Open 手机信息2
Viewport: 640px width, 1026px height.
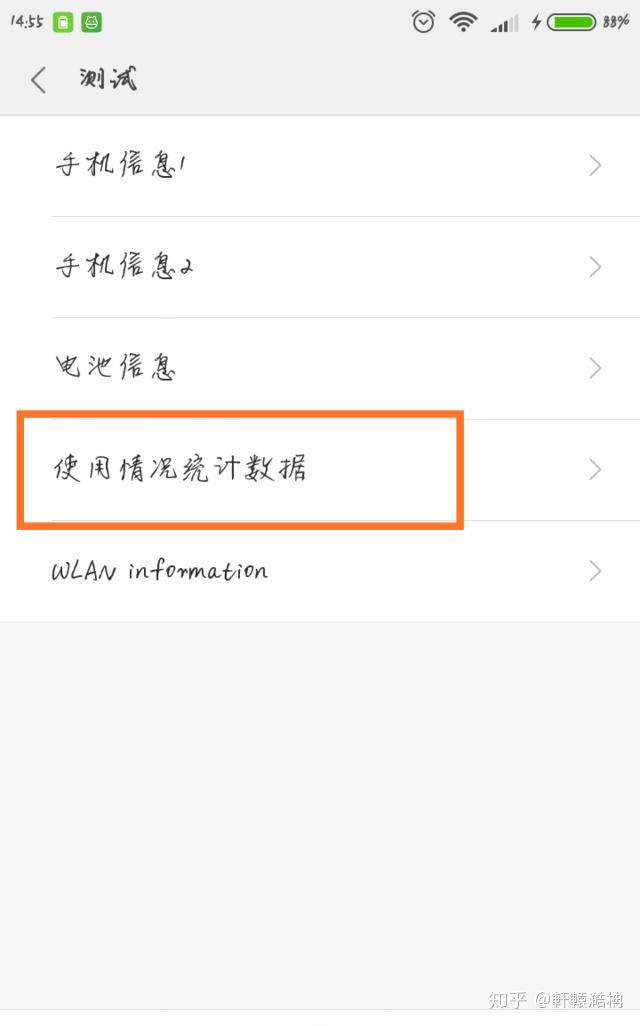(x=320, y=268)
